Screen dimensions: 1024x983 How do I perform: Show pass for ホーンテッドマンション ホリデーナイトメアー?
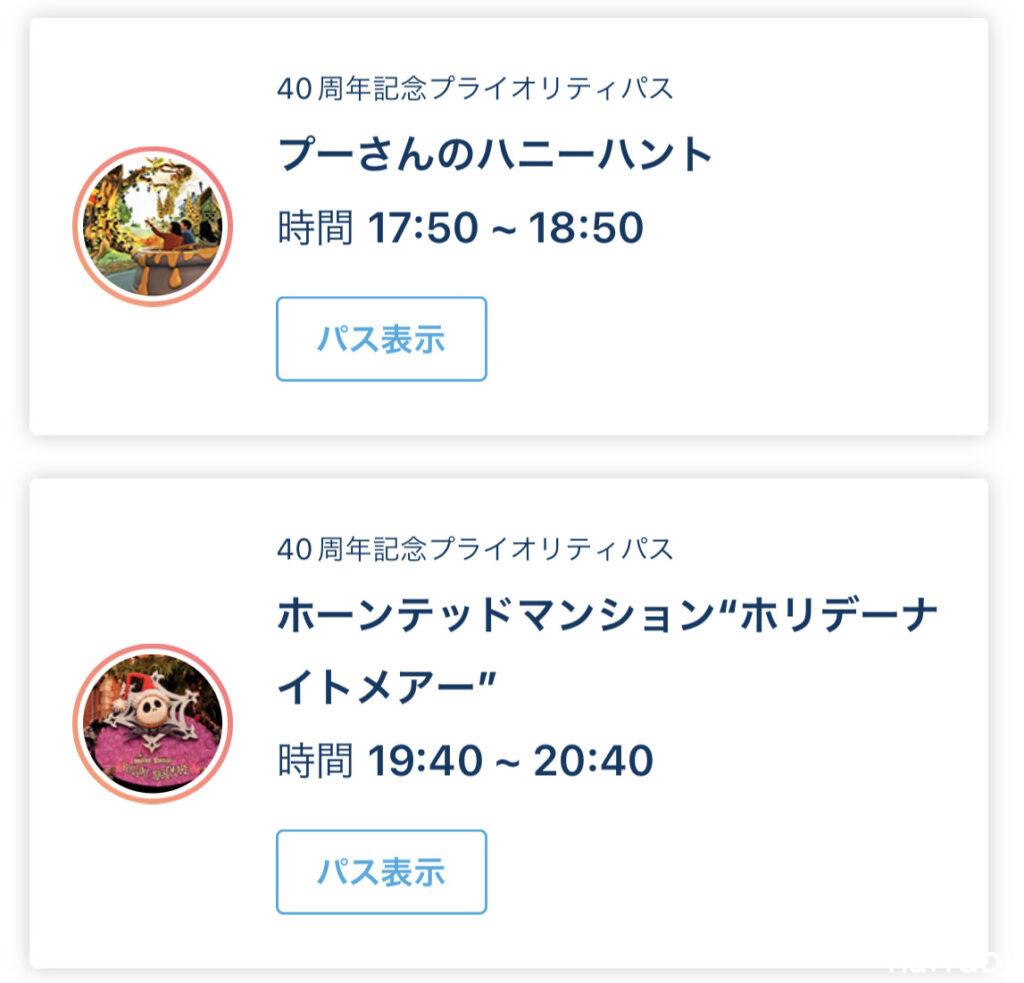[381, 871]
